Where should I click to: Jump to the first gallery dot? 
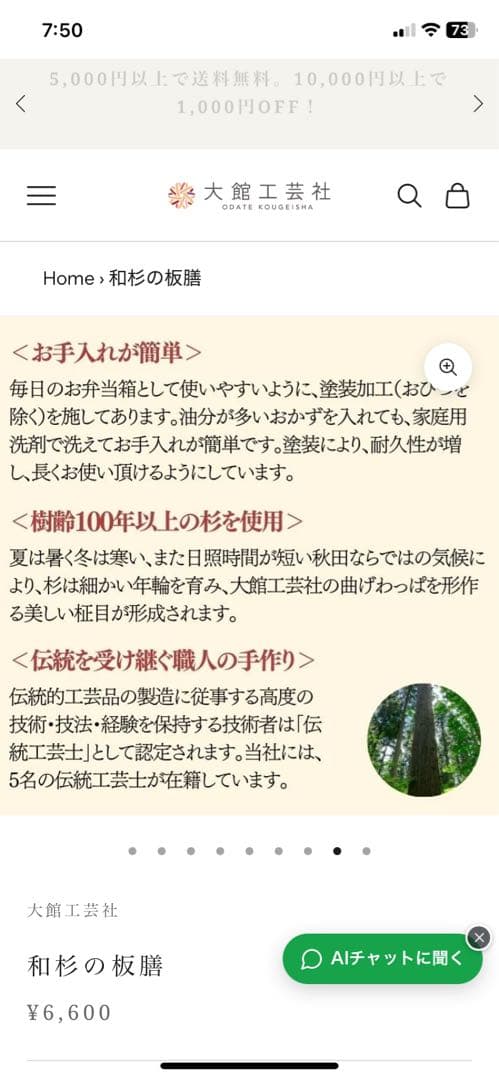132,851
